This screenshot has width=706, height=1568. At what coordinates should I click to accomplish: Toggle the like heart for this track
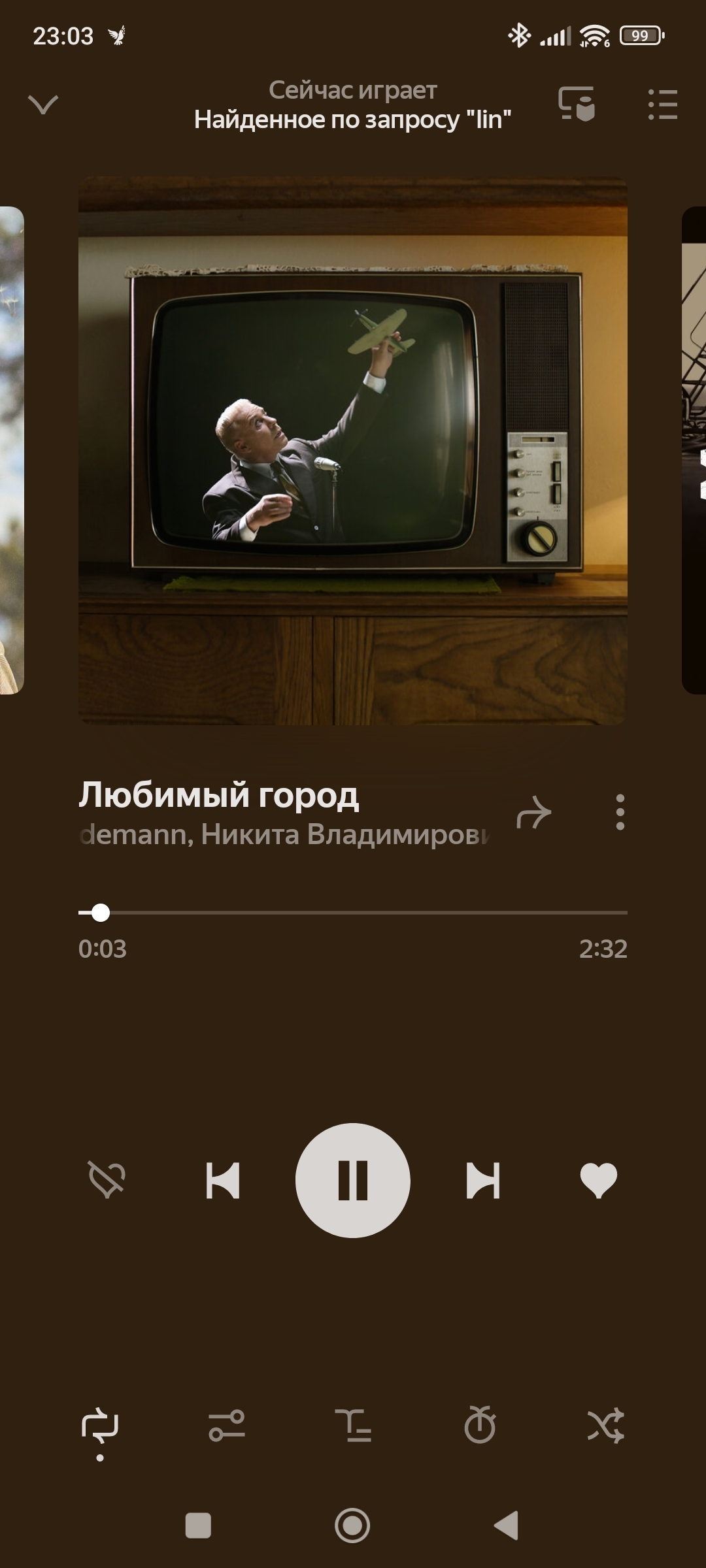(598, 1180)
